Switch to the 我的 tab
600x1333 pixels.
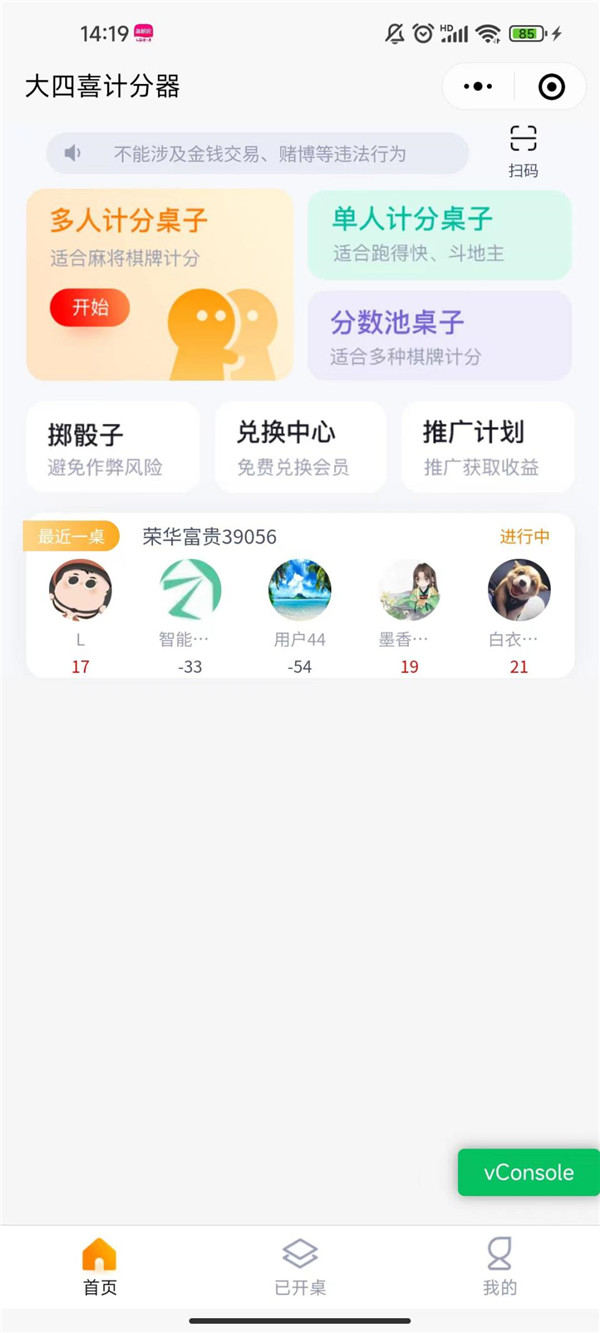(499, 1267)
